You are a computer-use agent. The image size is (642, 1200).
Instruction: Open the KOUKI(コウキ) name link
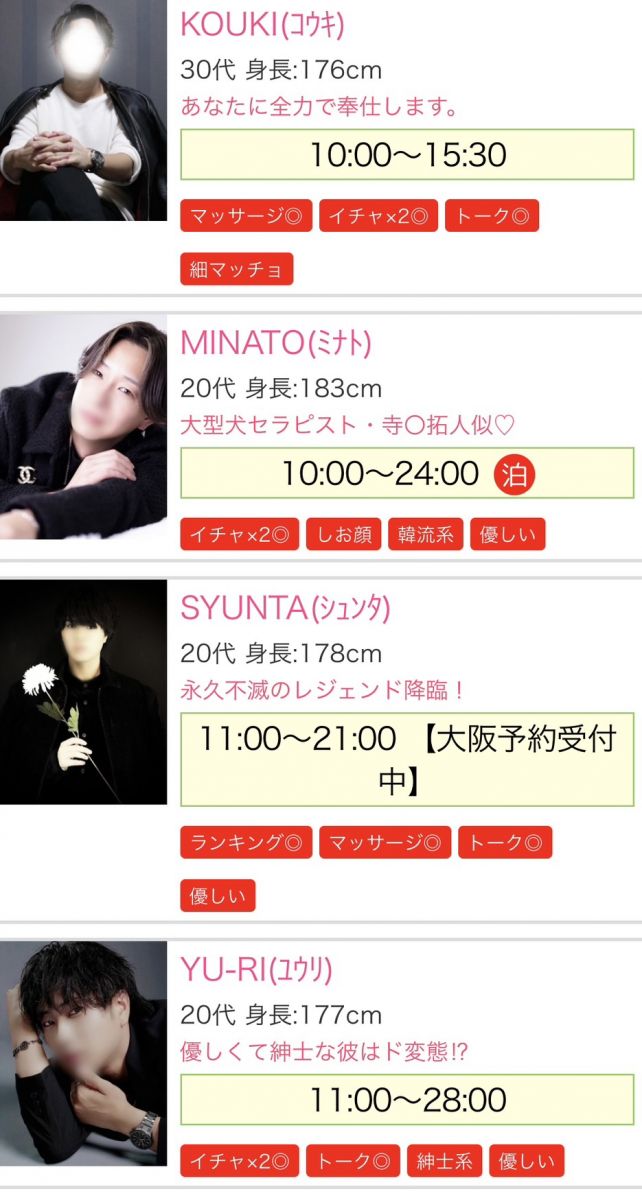(x=262, y=25)
